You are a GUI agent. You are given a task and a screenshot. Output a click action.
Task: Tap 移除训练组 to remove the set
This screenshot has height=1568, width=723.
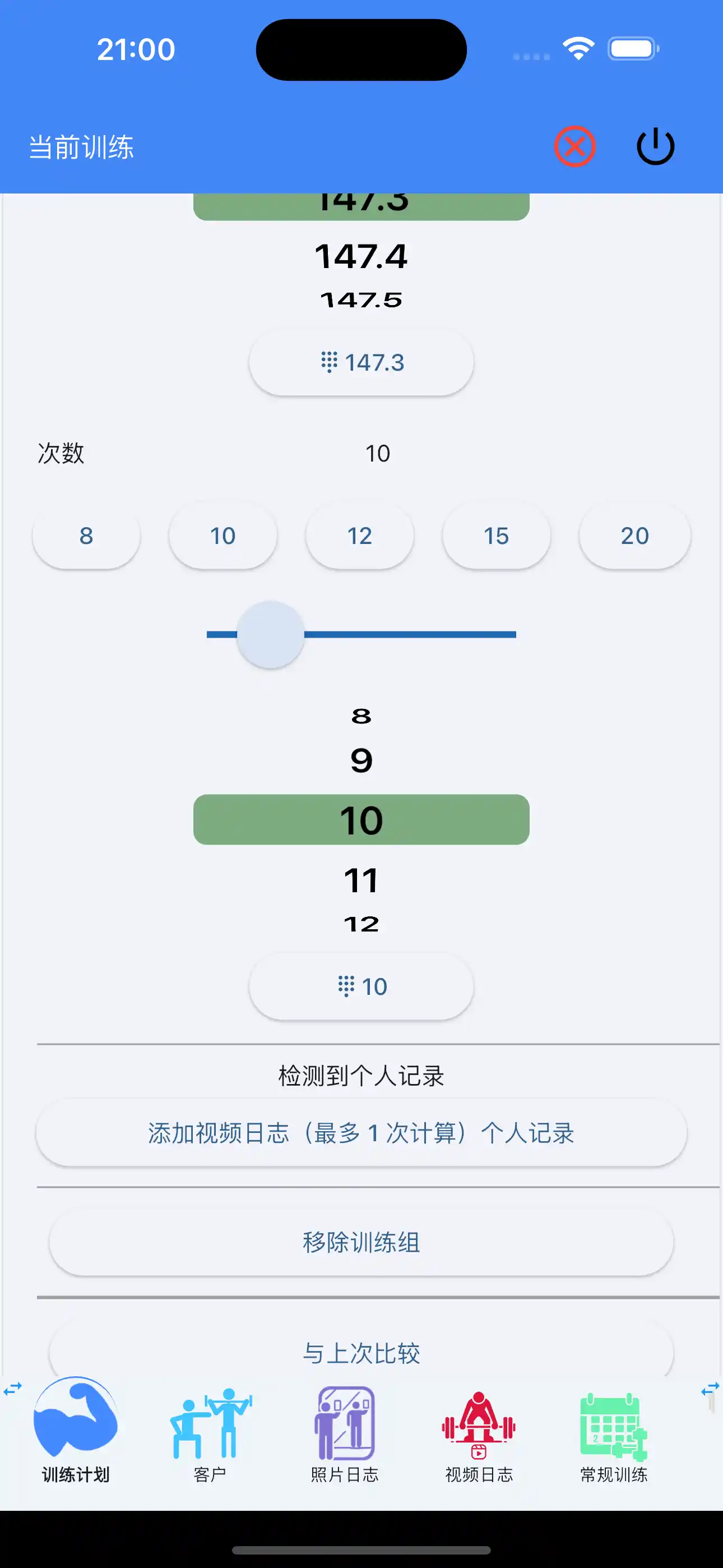(361, 1243)
